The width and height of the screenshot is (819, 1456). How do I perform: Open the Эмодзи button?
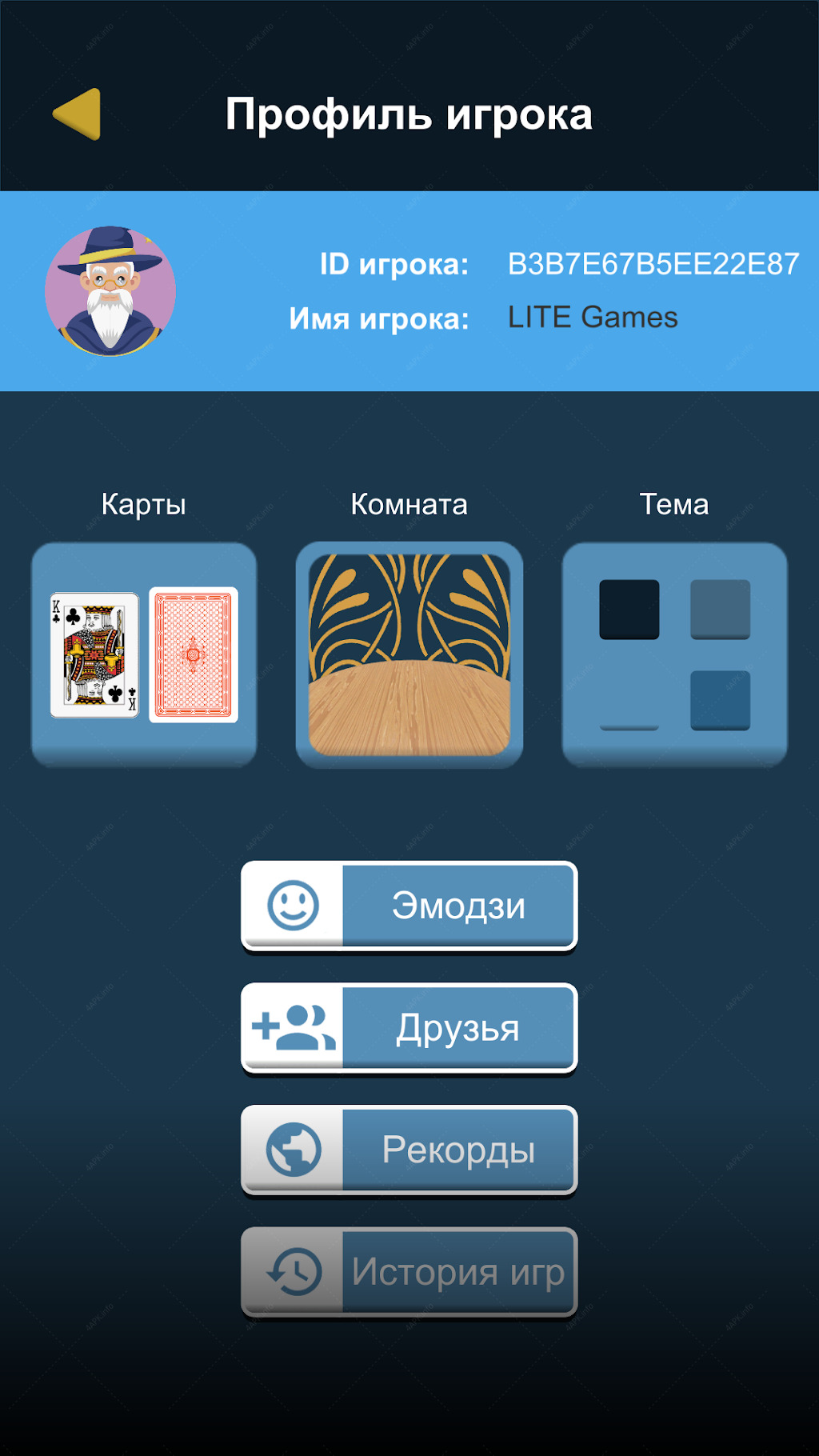click(x=409, y=906)
